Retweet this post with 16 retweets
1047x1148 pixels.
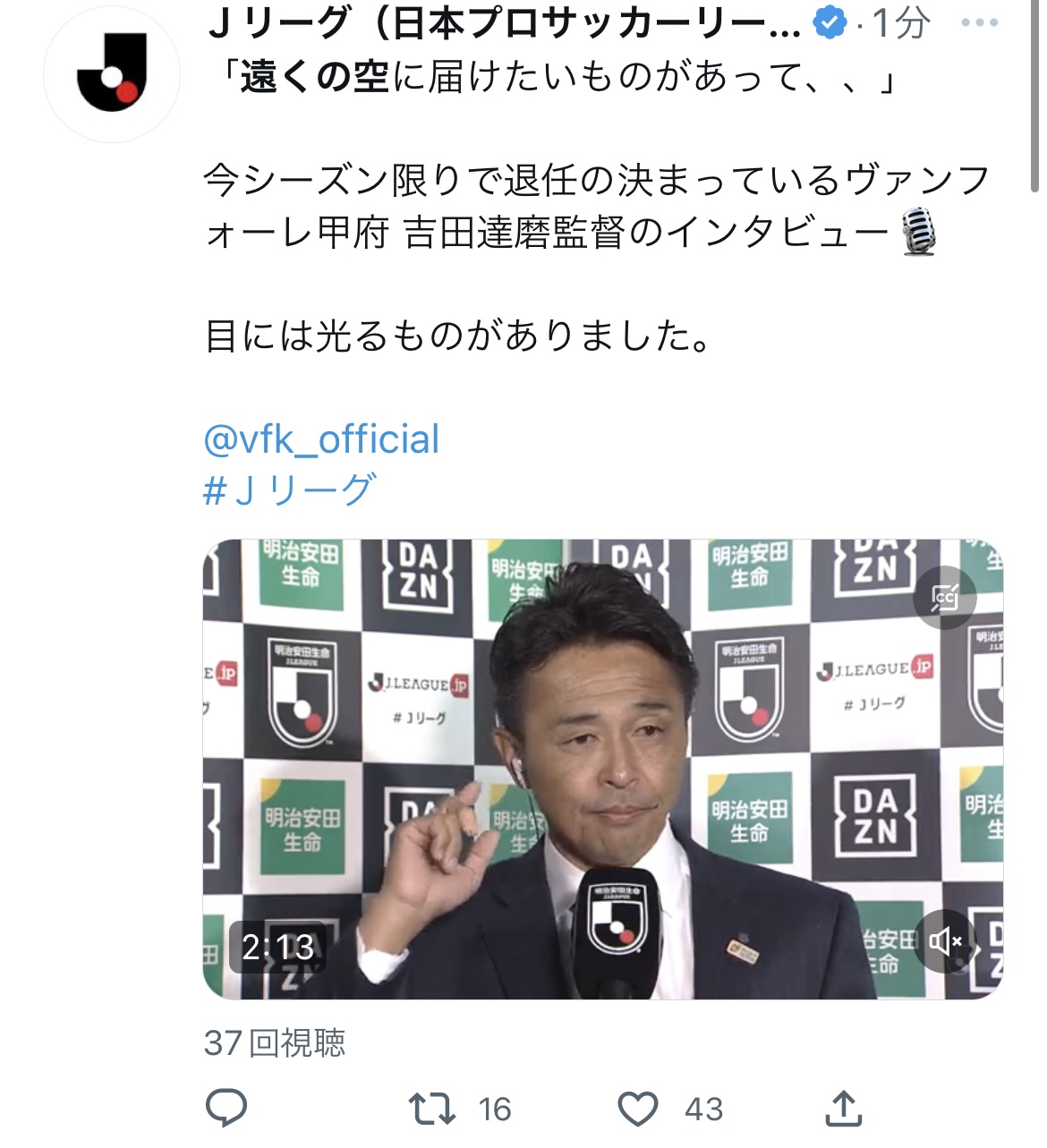[x=432, y=1109]
